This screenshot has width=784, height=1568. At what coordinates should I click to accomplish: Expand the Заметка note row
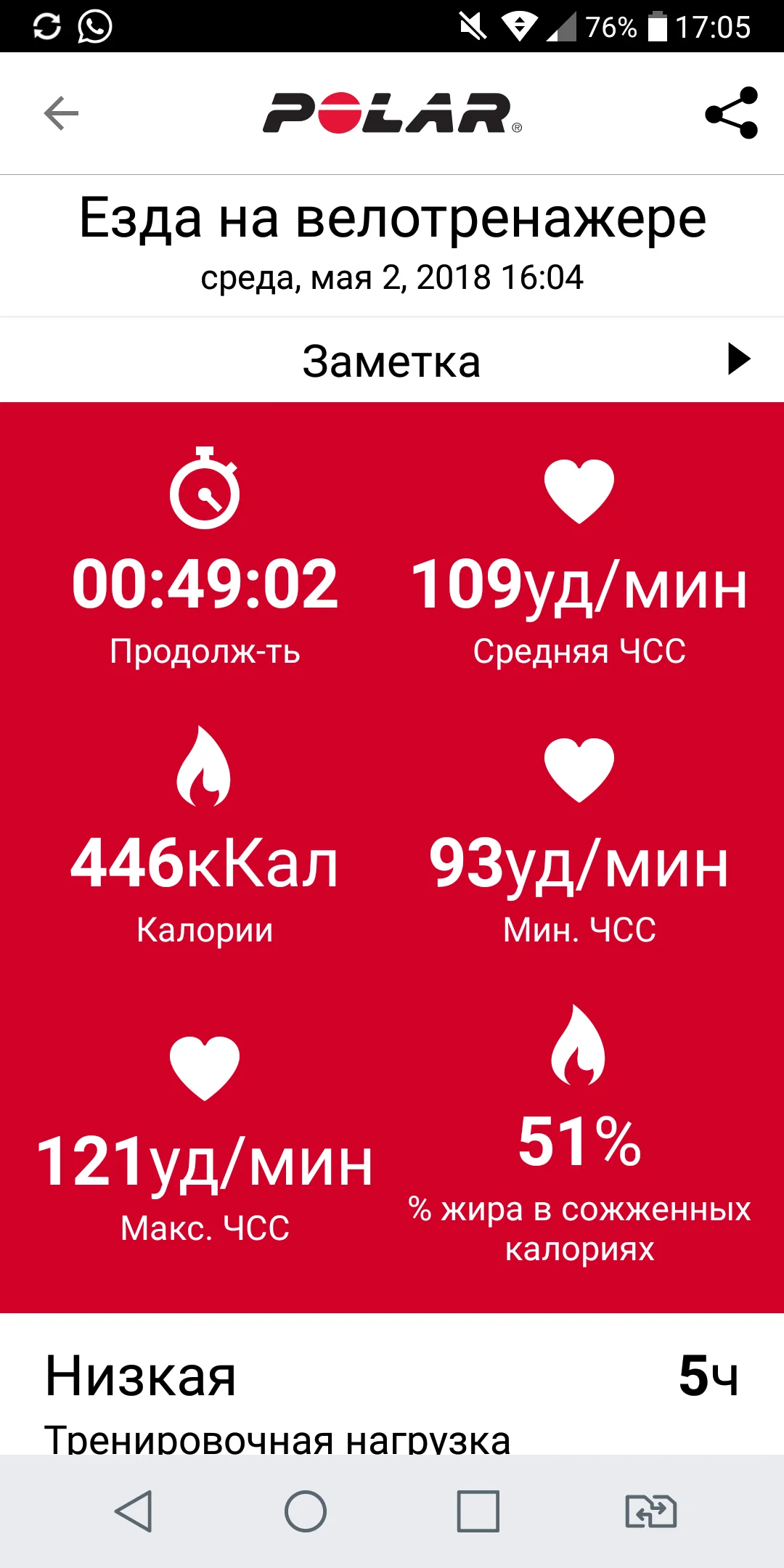point(738,359)
